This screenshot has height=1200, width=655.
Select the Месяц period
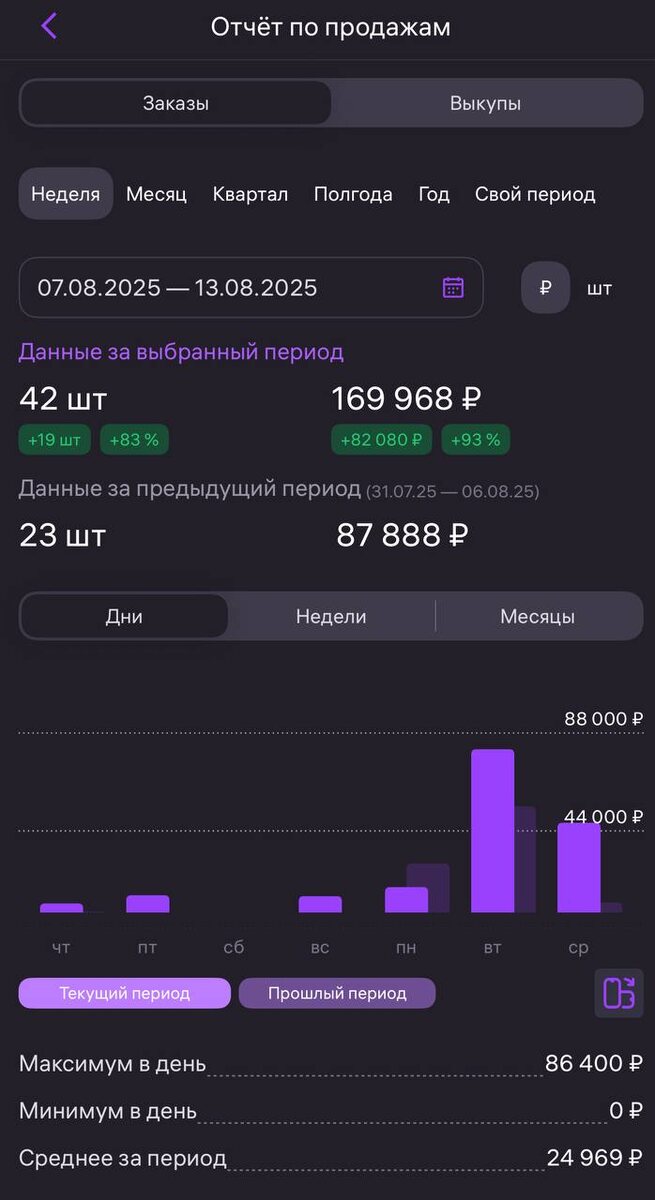pos(156,194)
